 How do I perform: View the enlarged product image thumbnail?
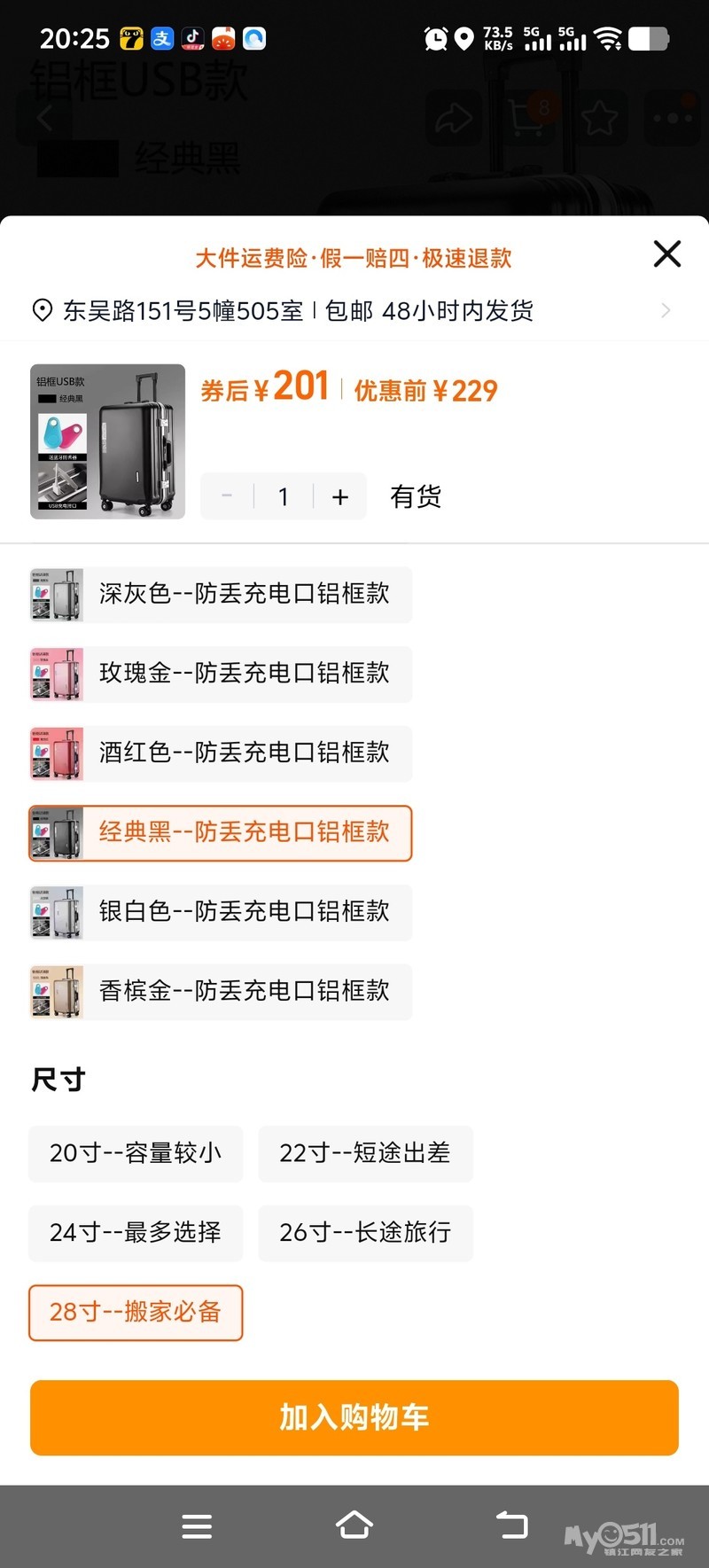tap(107, 441)
